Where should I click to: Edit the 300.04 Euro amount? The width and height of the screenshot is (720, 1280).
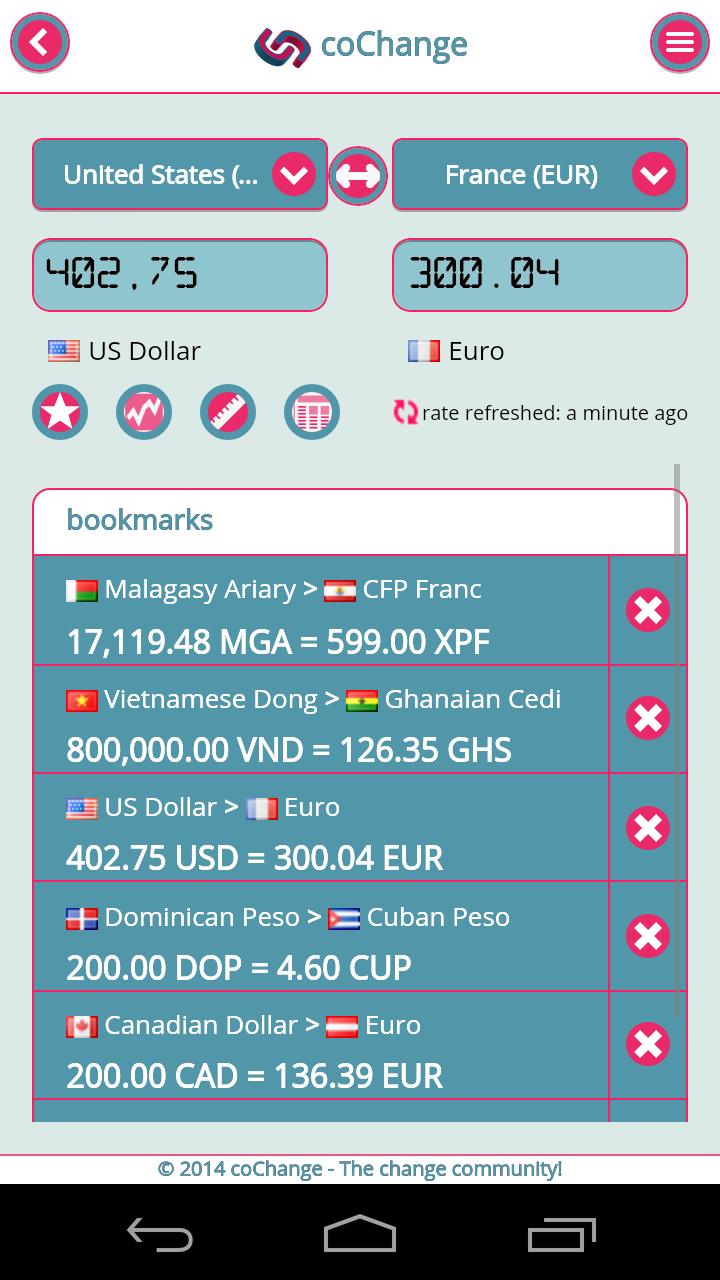(x=540, y=274)
